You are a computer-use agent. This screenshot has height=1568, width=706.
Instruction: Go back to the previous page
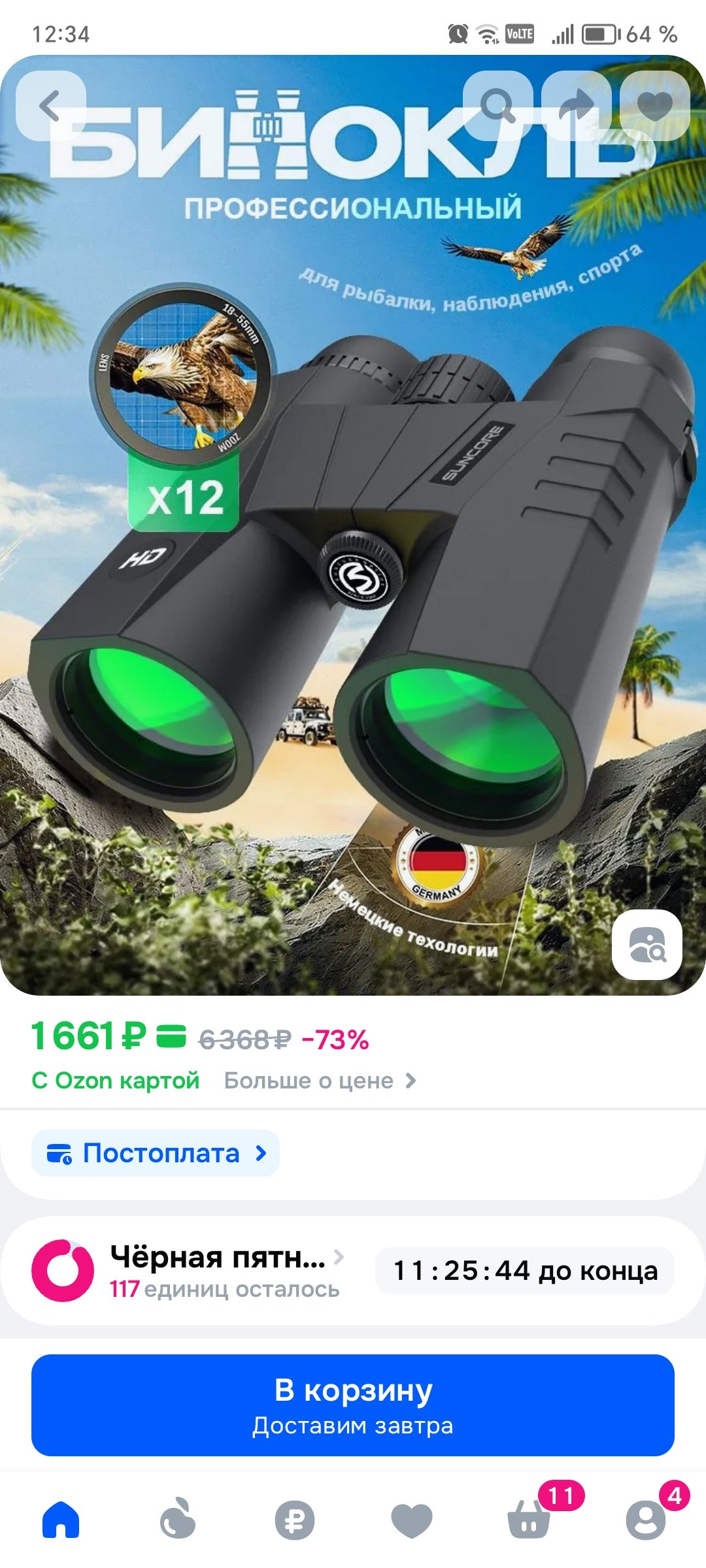click(51, 106)
